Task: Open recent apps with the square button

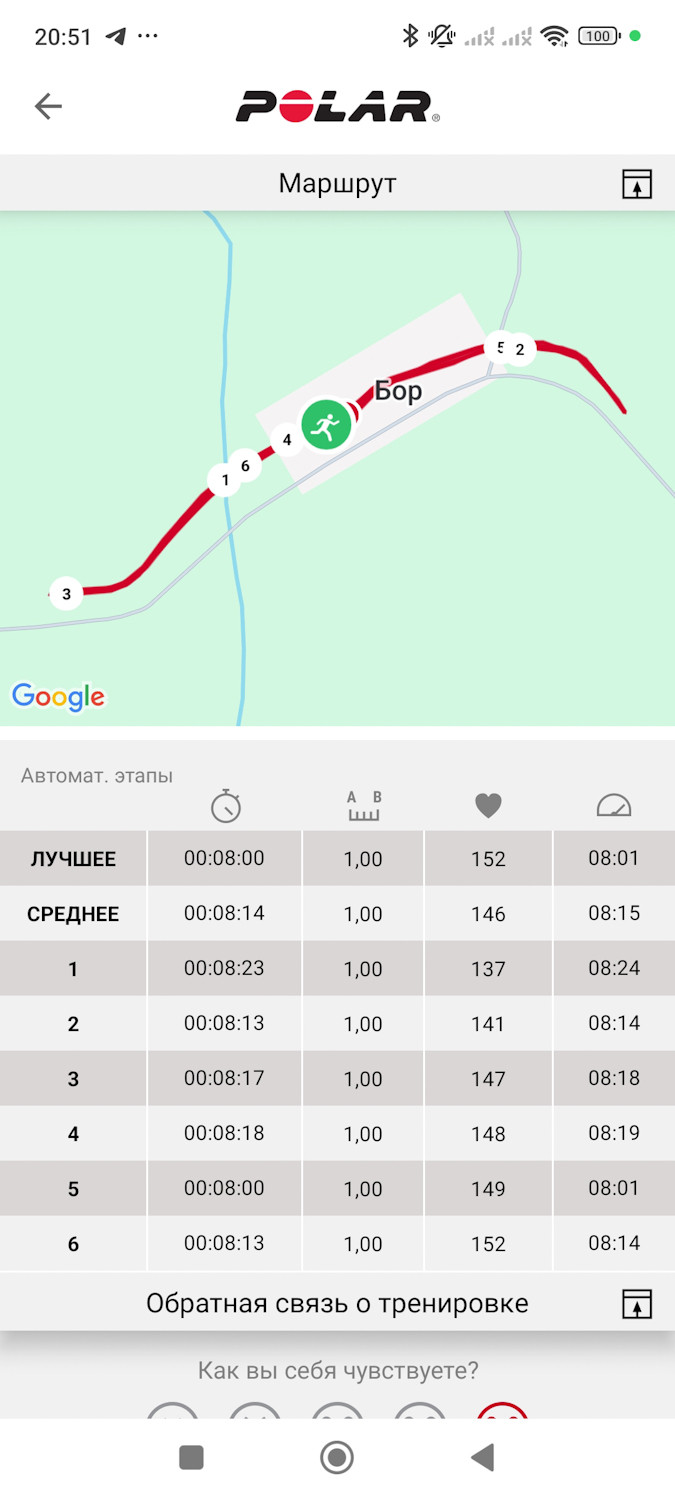Action: click(191, 1458)
